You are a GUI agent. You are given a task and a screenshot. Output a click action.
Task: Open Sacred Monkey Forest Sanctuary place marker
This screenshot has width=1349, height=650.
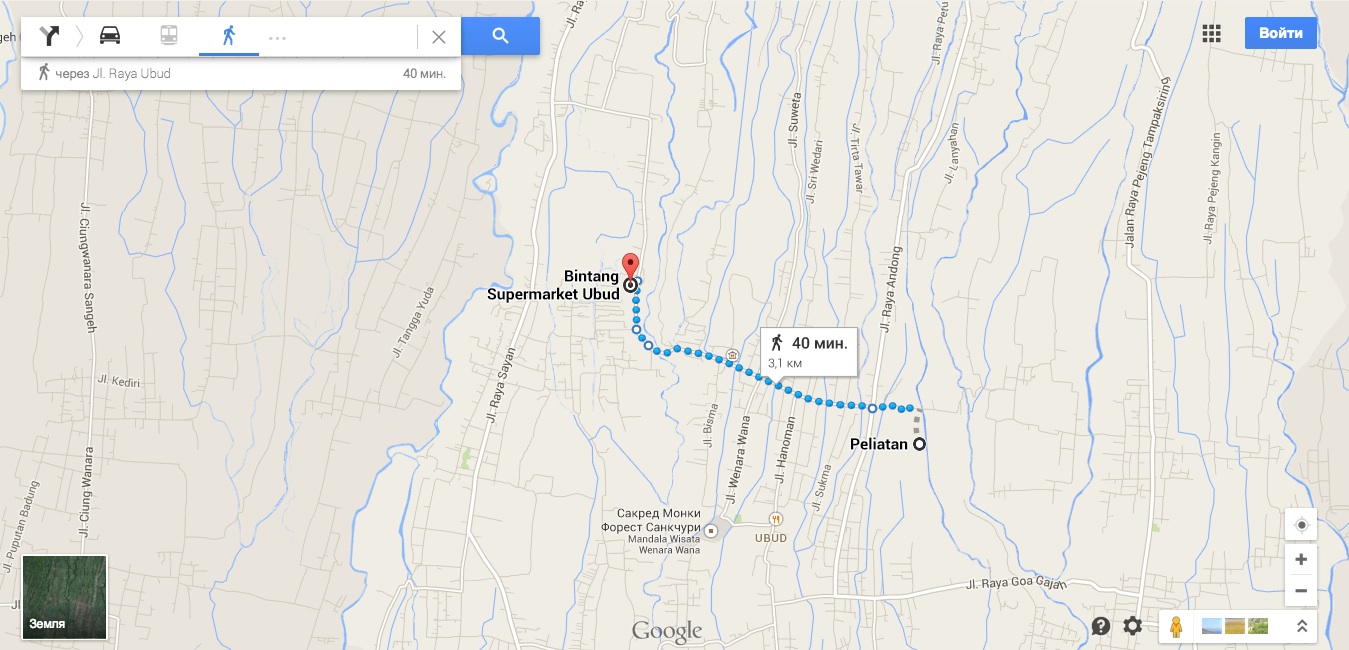[711, 530]
